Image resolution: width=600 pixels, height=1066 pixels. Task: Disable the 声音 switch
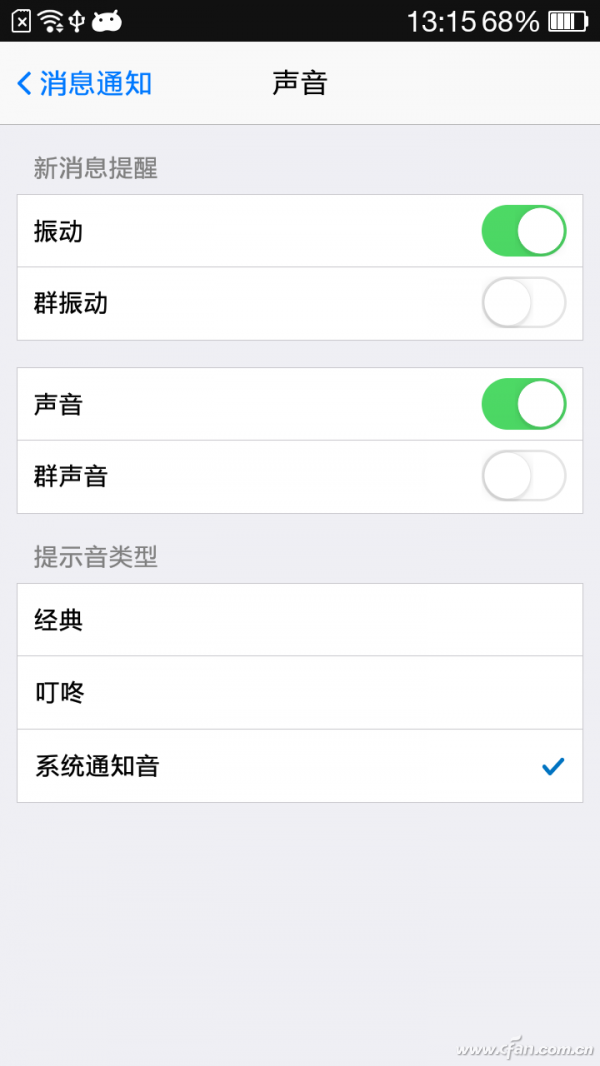(523, 404)
